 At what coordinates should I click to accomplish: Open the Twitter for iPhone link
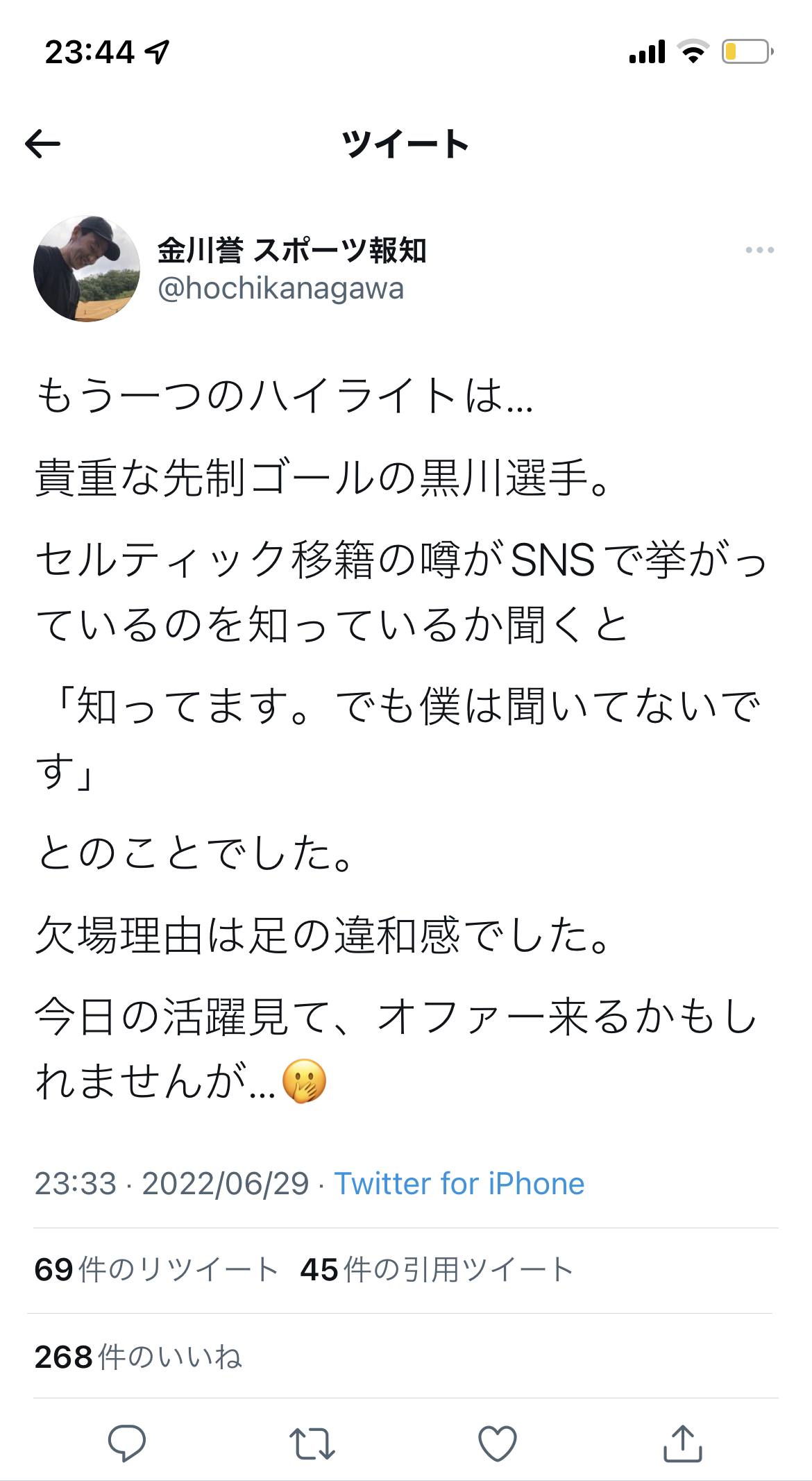459,1184
